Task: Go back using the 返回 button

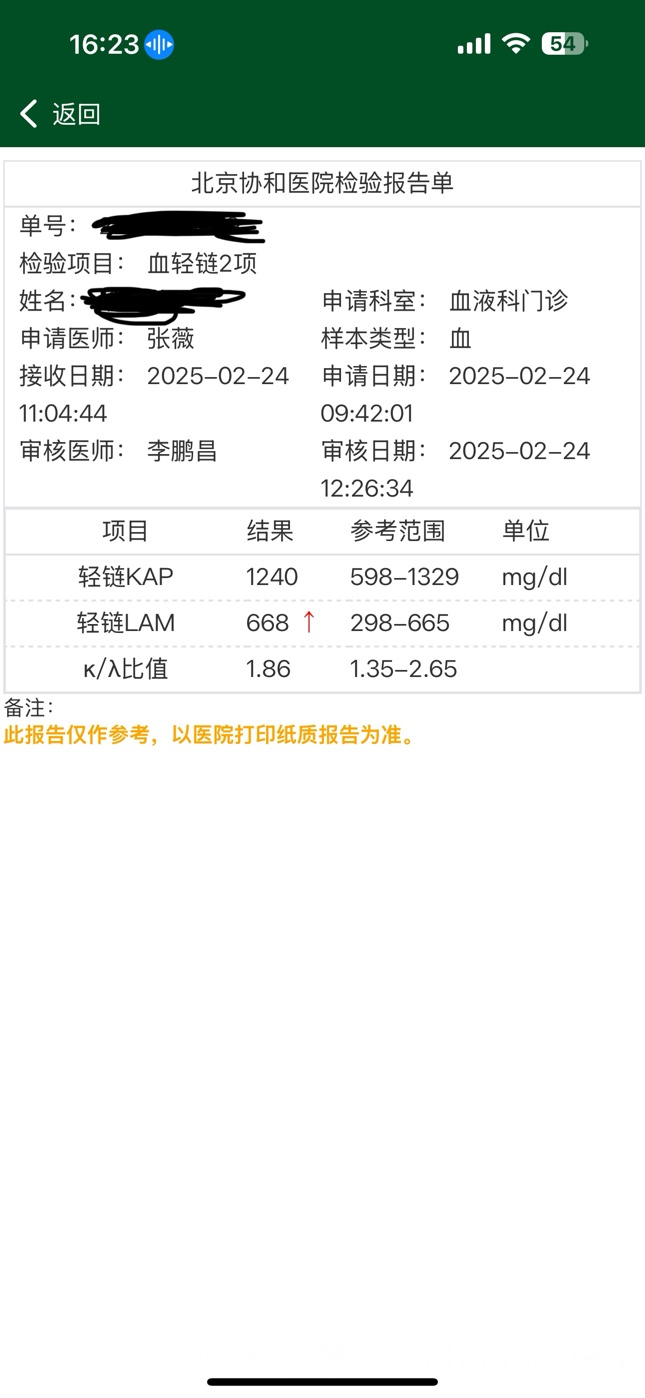Action: click(x=60, y=114)
